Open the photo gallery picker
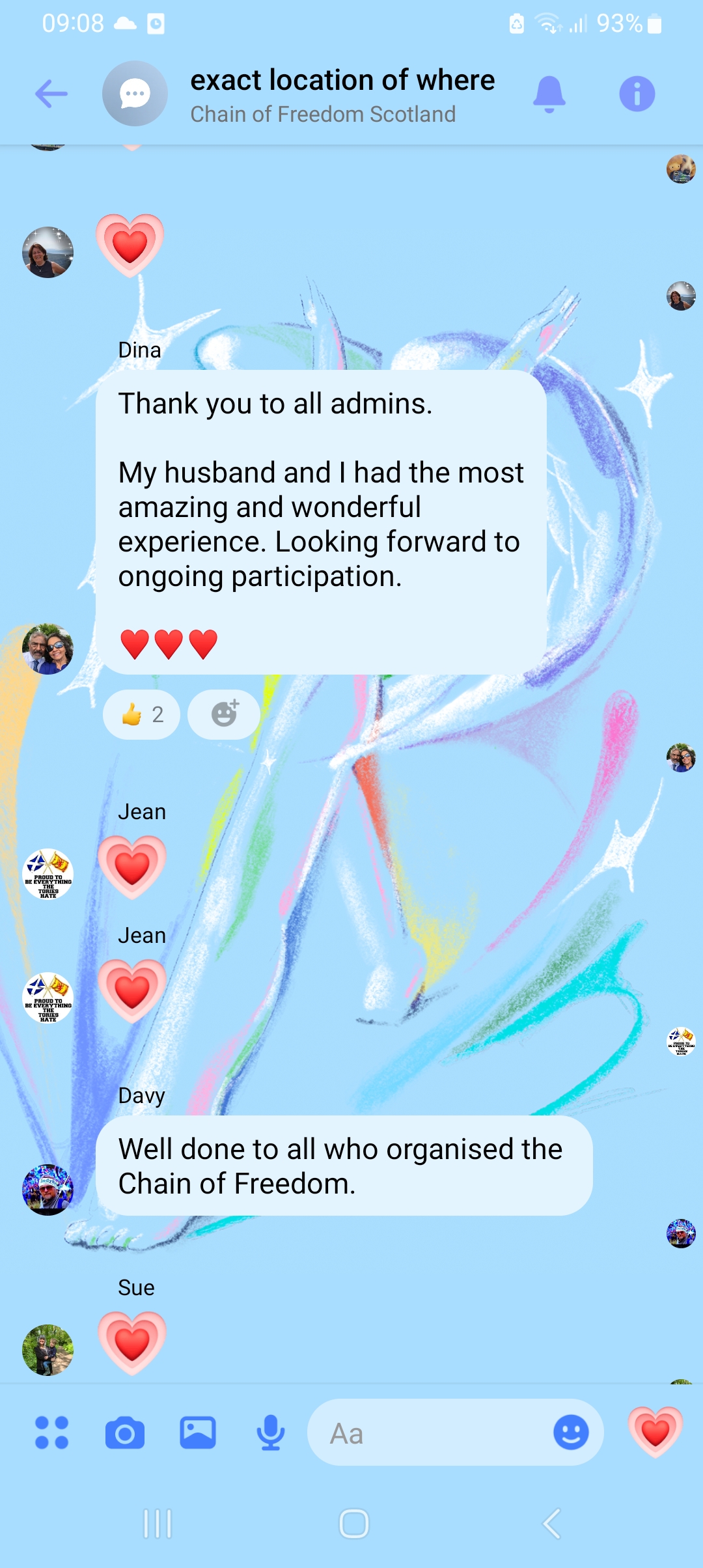The width and height of the screenshot is (703, 1568). click(198, 1433)
